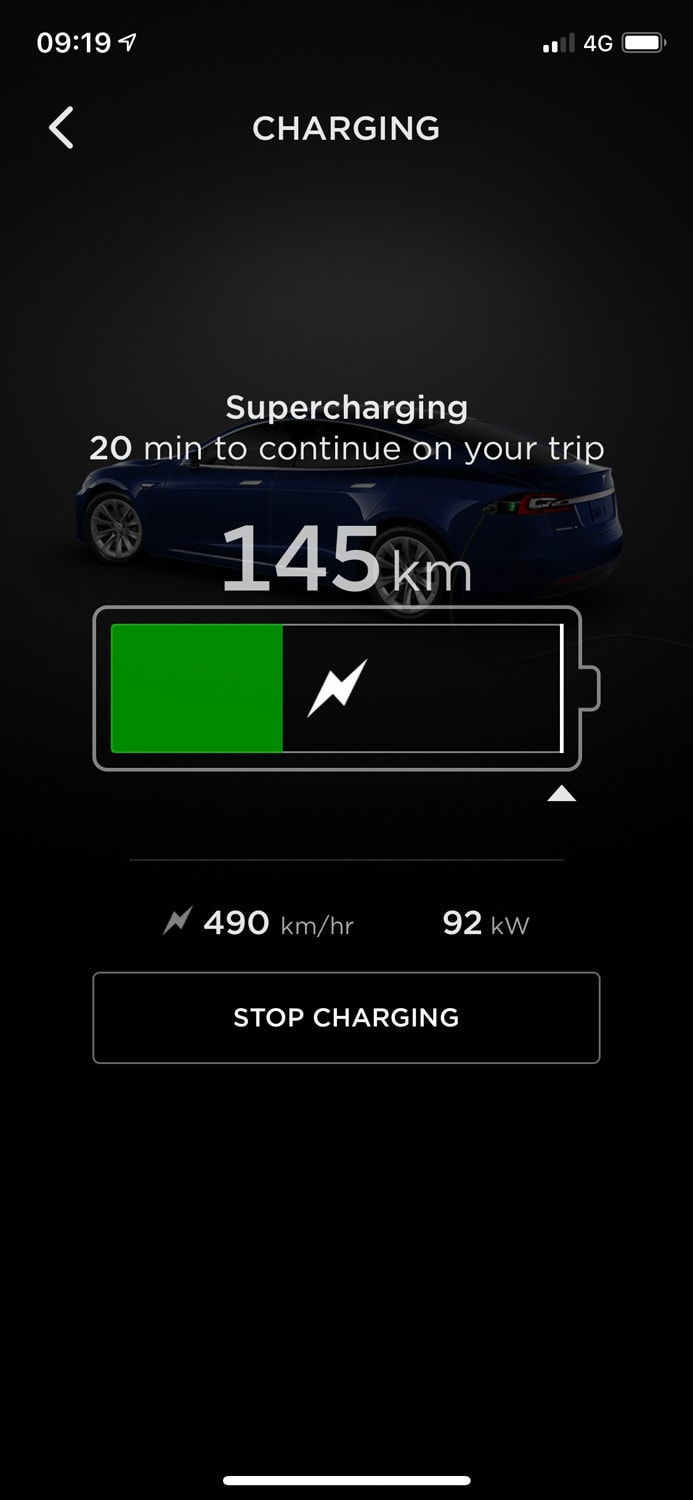
Task: Tap the Stop Charging button
Action: (346, 1017)
